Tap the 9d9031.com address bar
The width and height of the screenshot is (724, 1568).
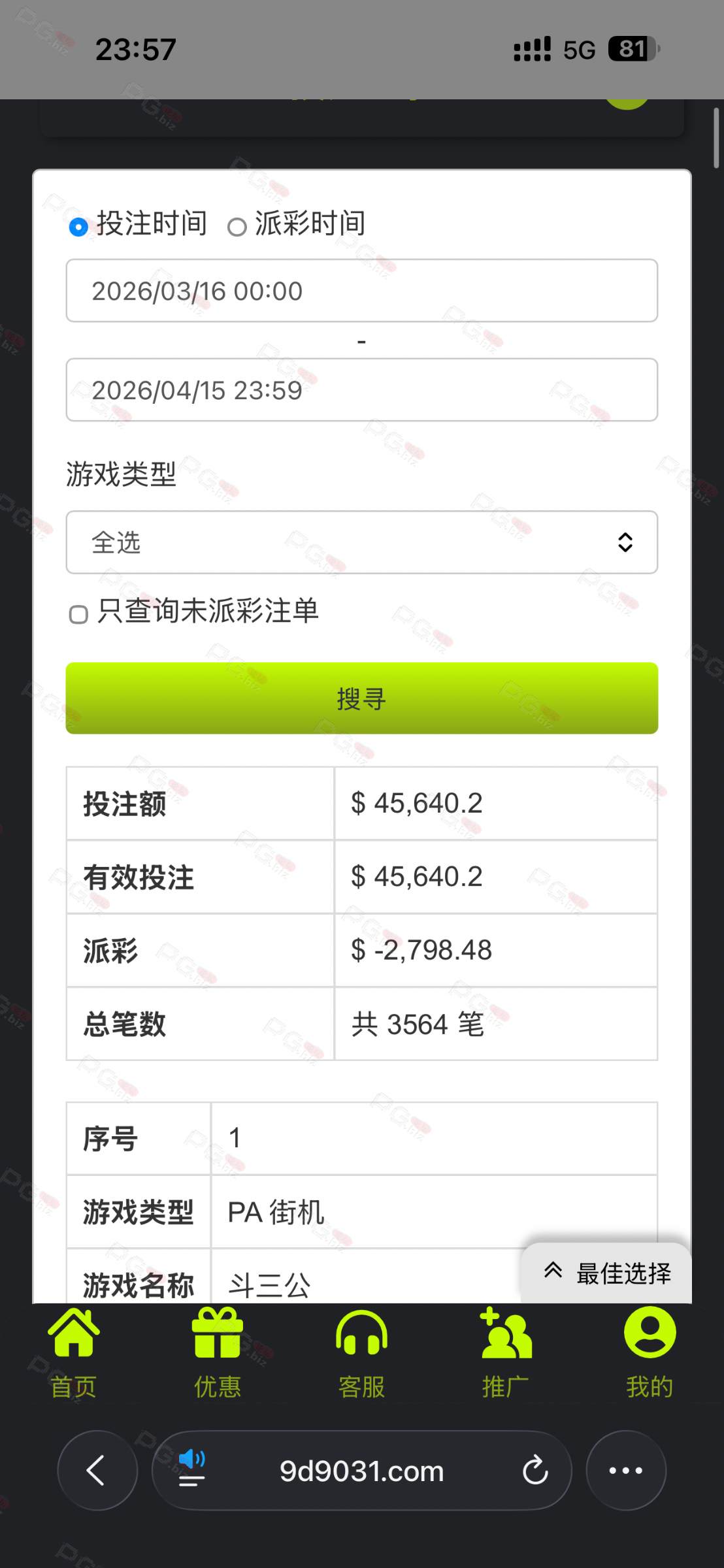[361, 1471]
